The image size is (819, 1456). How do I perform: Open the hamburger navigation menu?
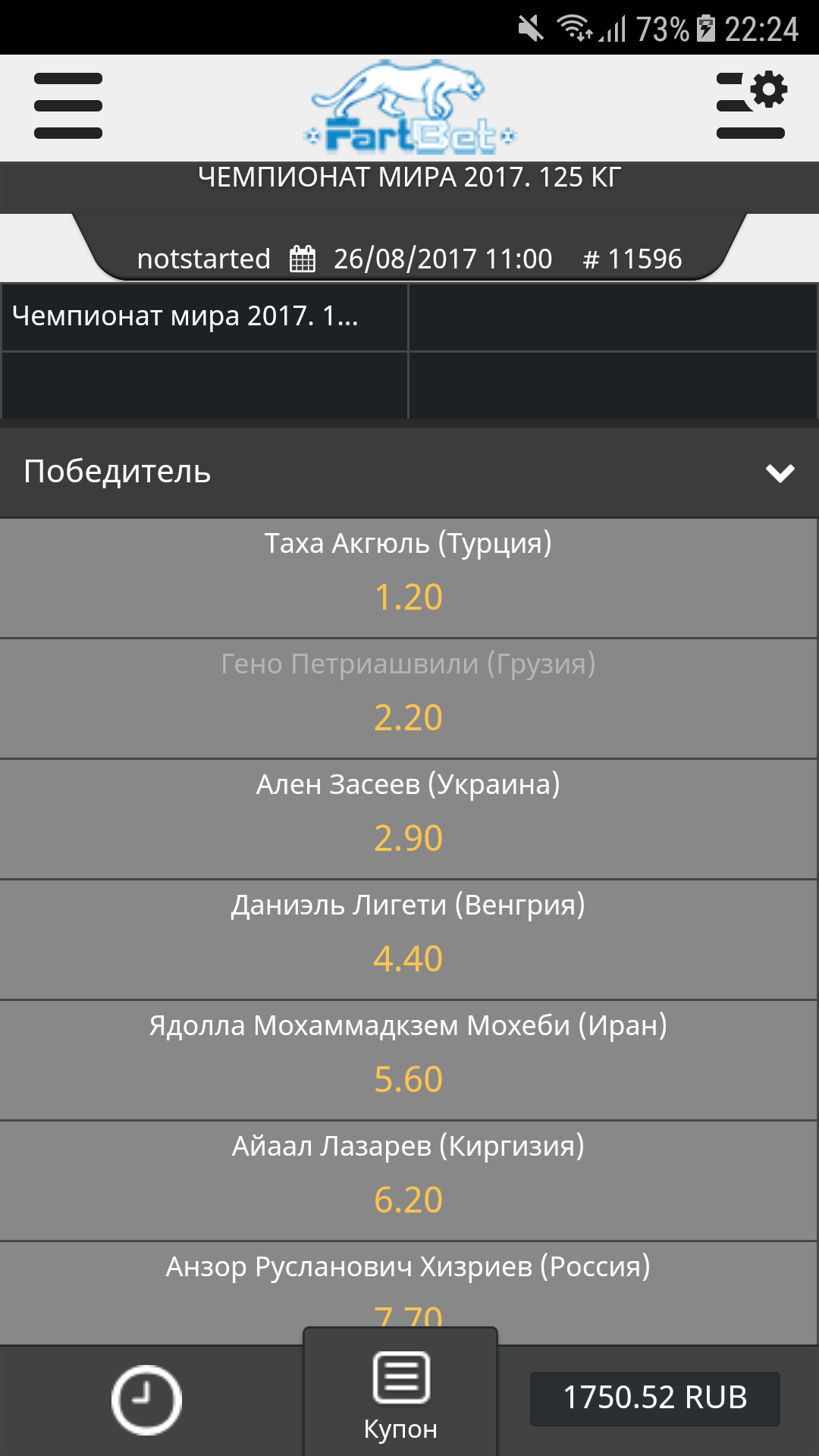(68, 106)
